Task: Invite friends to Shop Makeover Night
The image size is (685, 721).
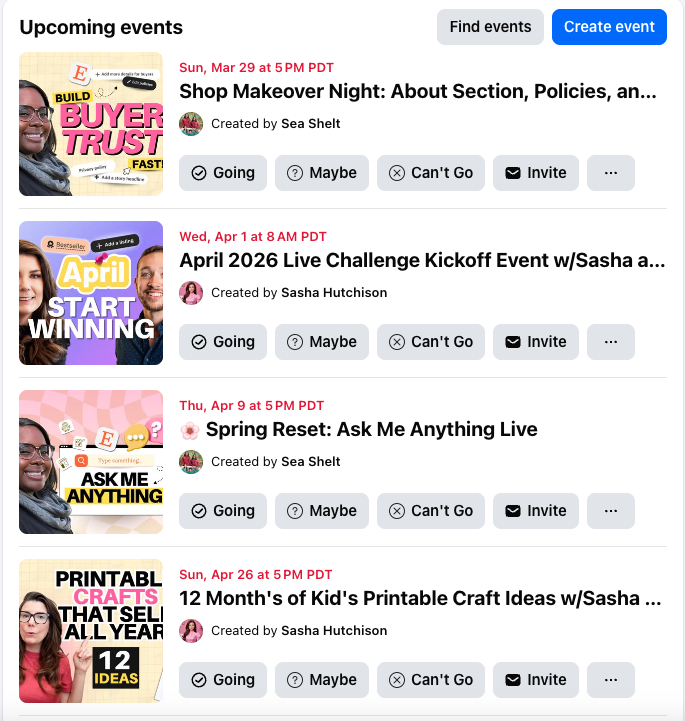Action: click(x=535, y=173)
